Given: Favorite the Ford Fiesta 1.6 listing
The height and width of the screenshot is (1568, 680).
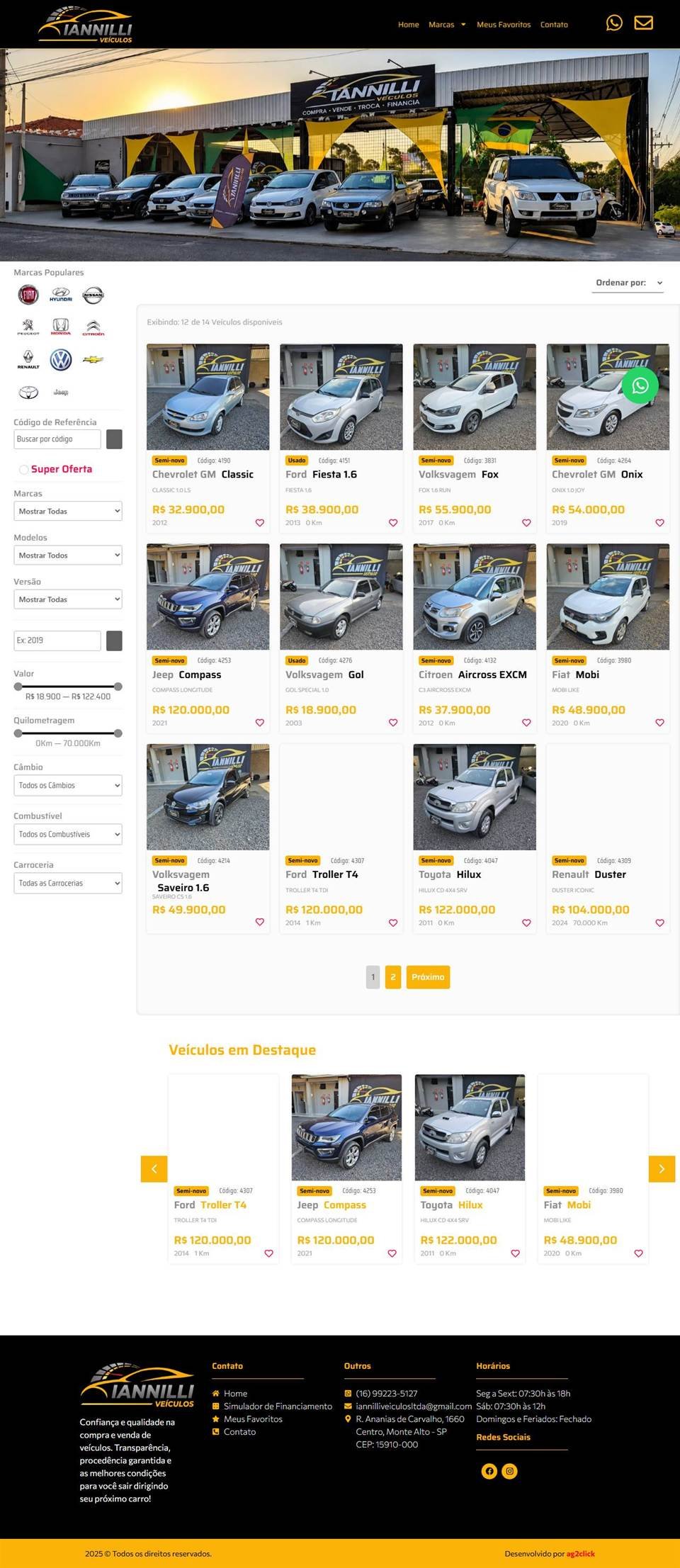Looking at the screenshot, I should click(393, 523).
